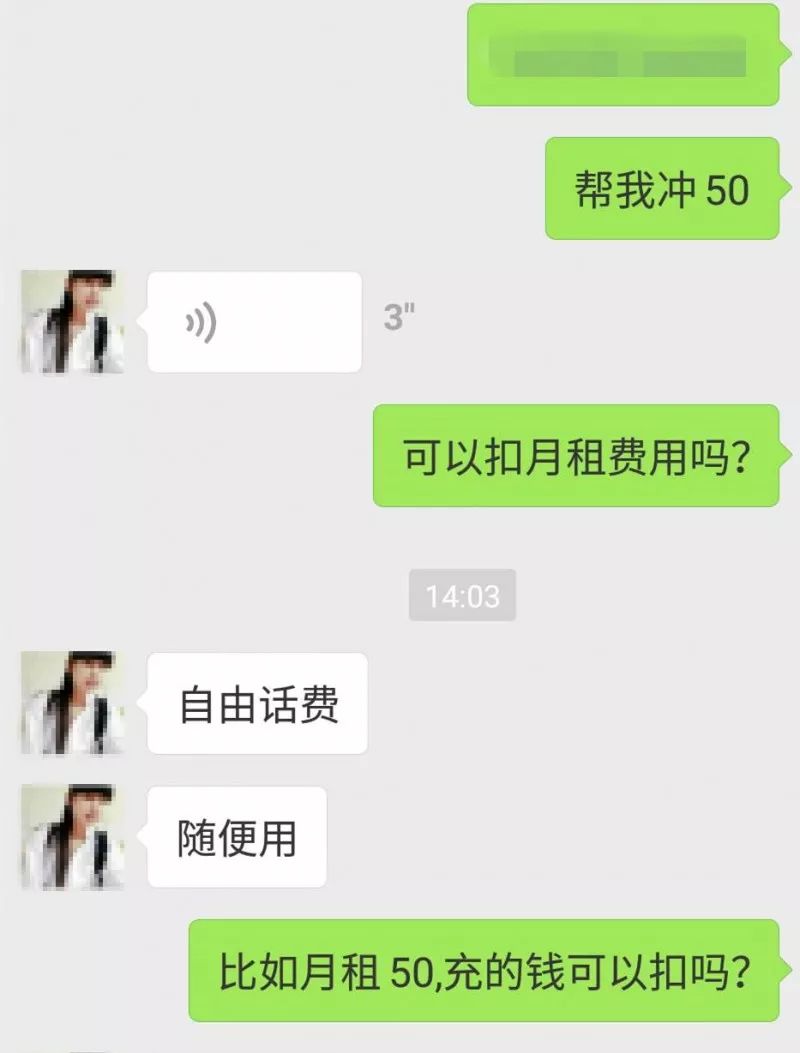Tap the avatar next to 自由话费

(72, 703)
